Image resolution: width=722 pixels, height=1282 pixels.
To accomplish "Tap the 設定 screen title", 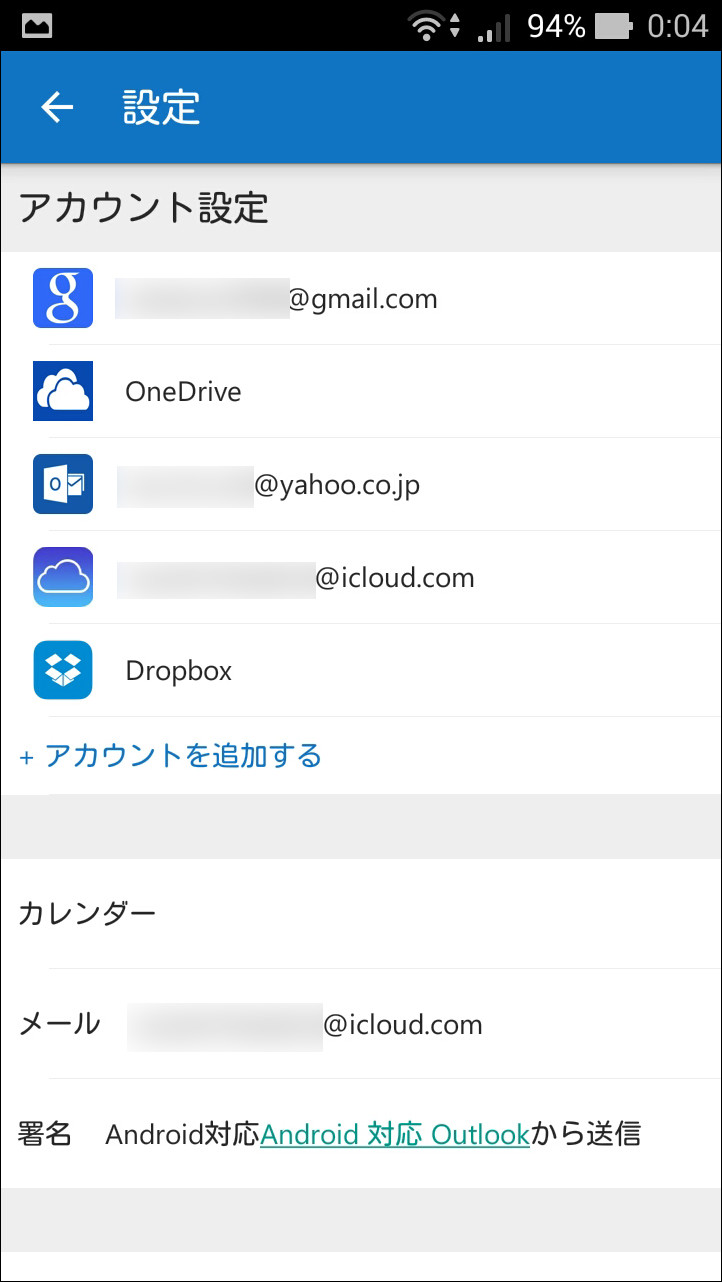I will [x=162, y=107].
